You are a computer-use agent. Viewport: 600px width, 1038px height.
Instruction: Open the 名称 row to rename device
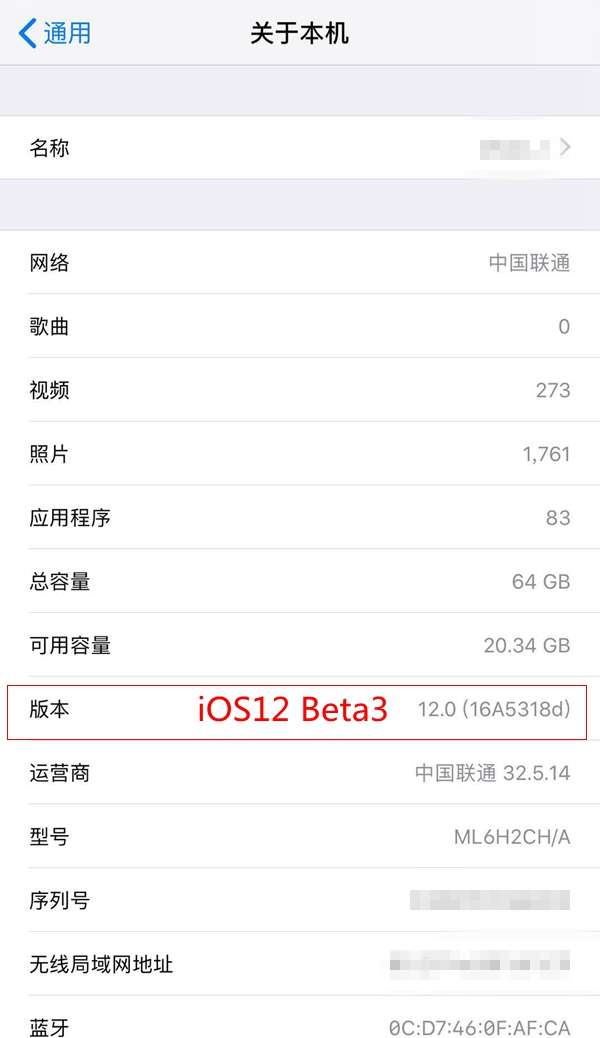point(300,148)
